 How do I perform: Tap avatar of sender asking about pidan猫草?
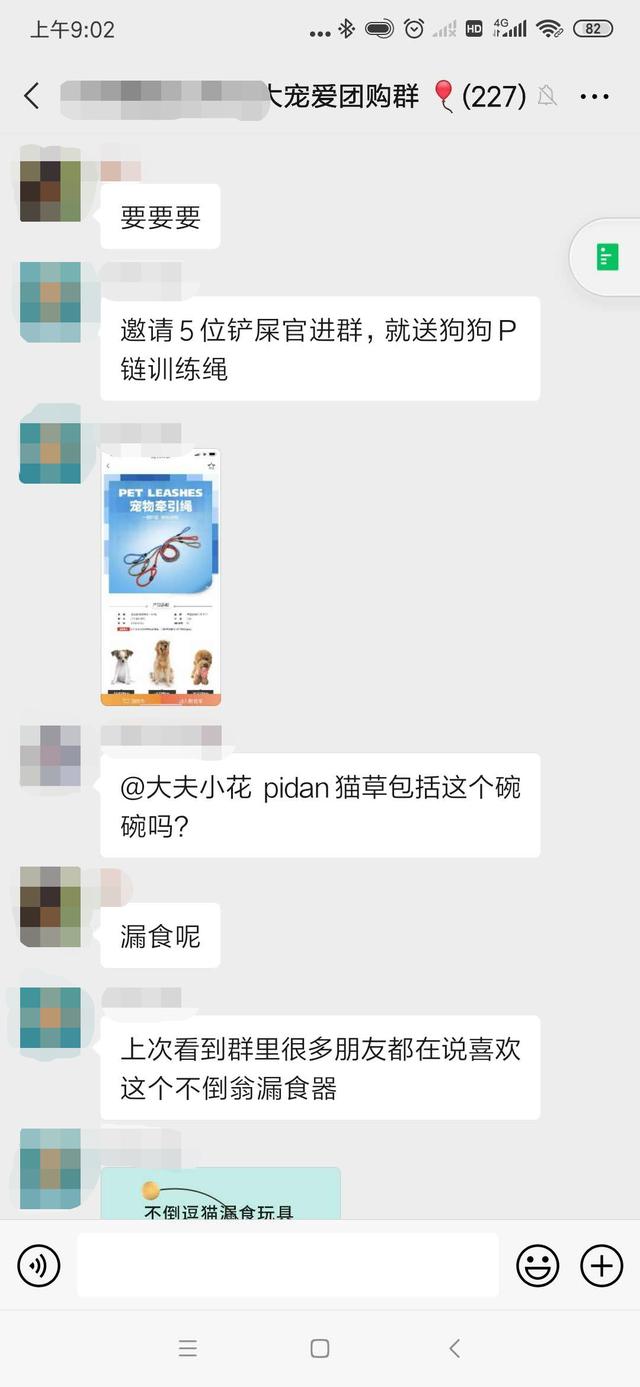pos(50,756)
